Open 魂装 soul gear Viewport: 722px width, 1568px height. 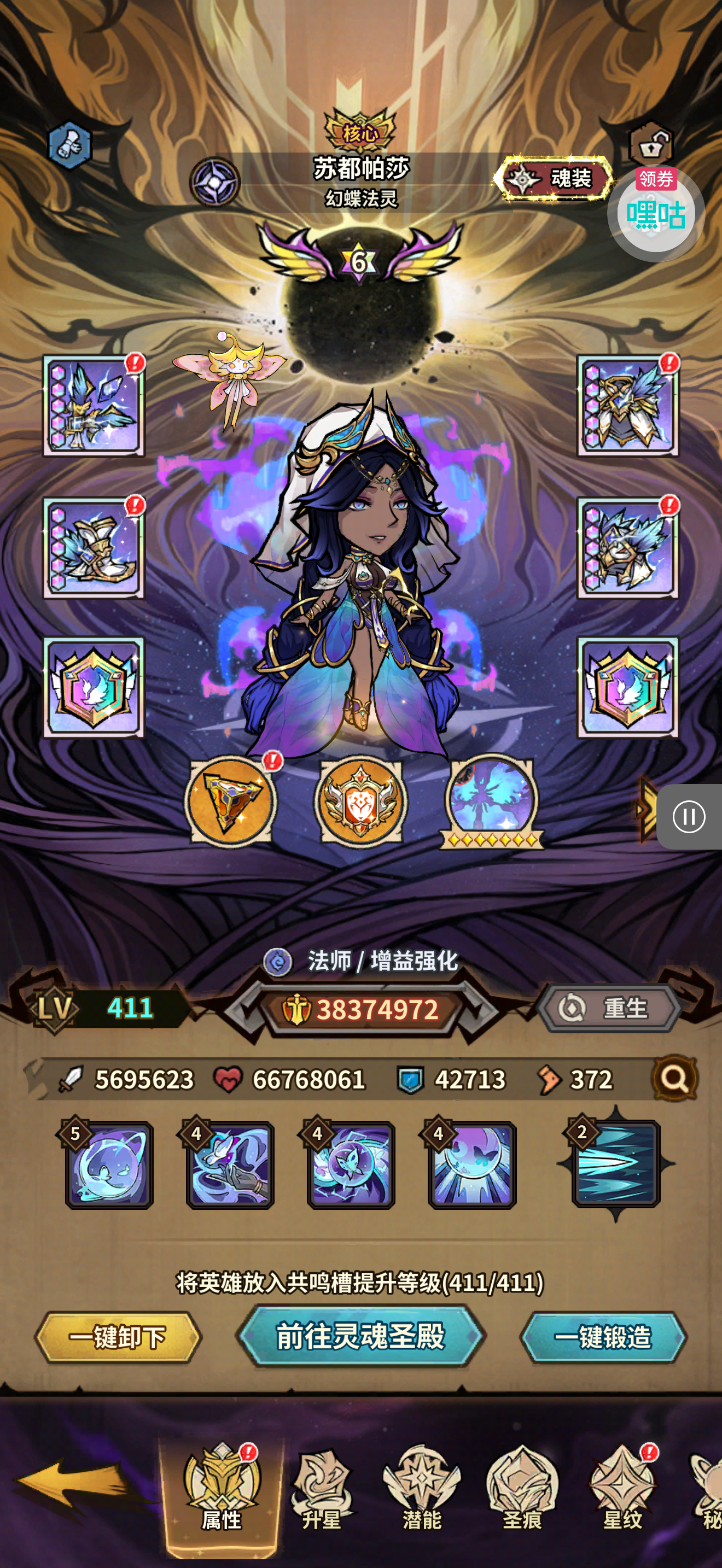click(555, 178)
